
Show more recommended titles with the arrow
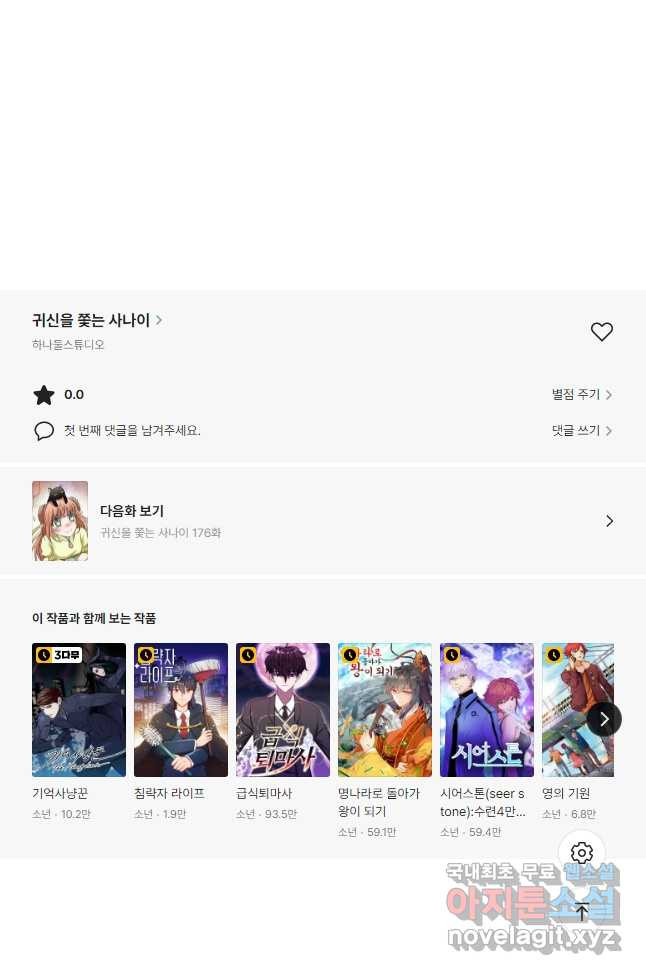tap(604, 719)
